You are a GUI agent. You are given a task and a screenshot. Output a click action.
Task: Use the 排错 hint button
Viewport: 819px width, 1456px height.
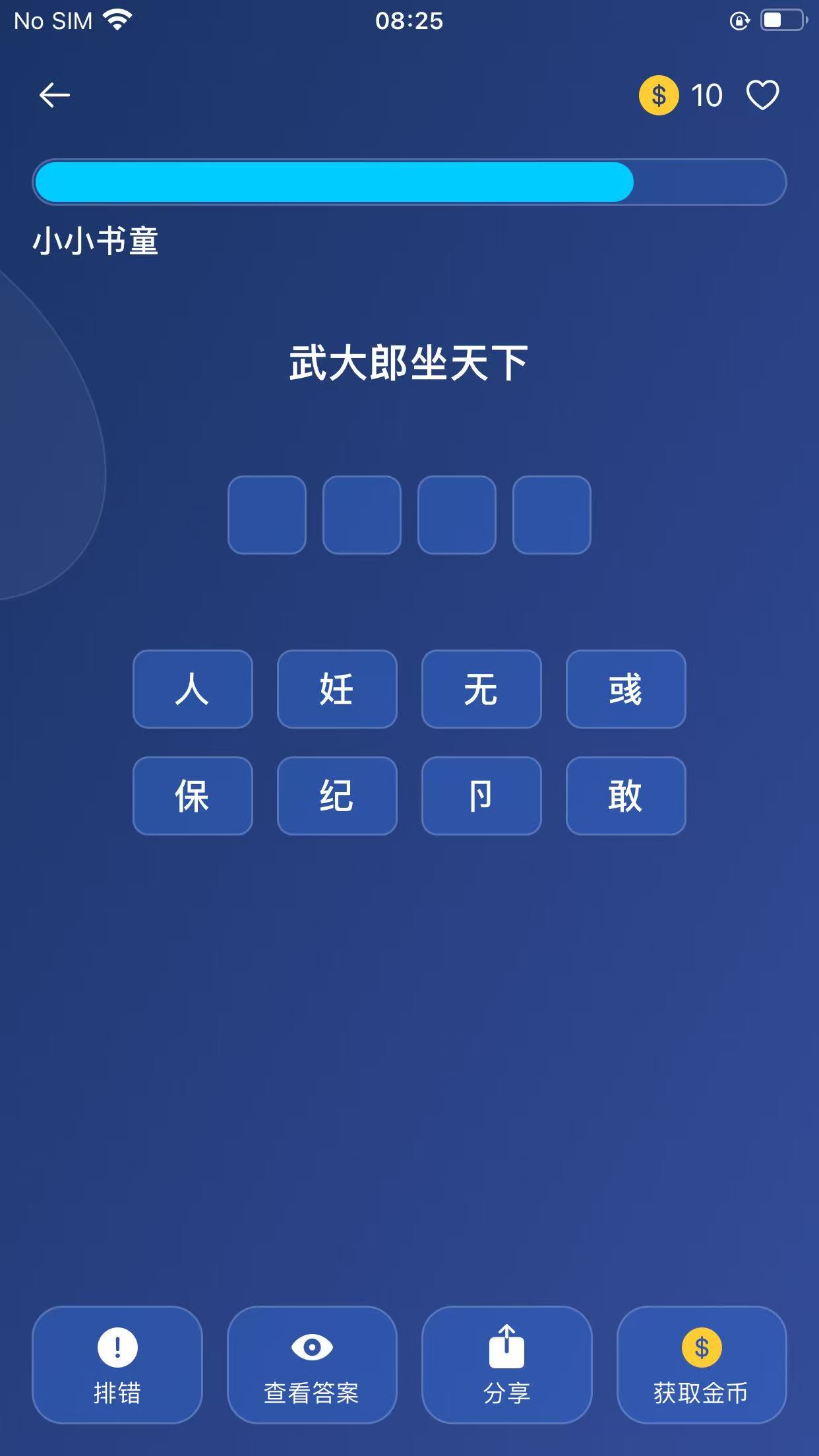[117, 1365]
